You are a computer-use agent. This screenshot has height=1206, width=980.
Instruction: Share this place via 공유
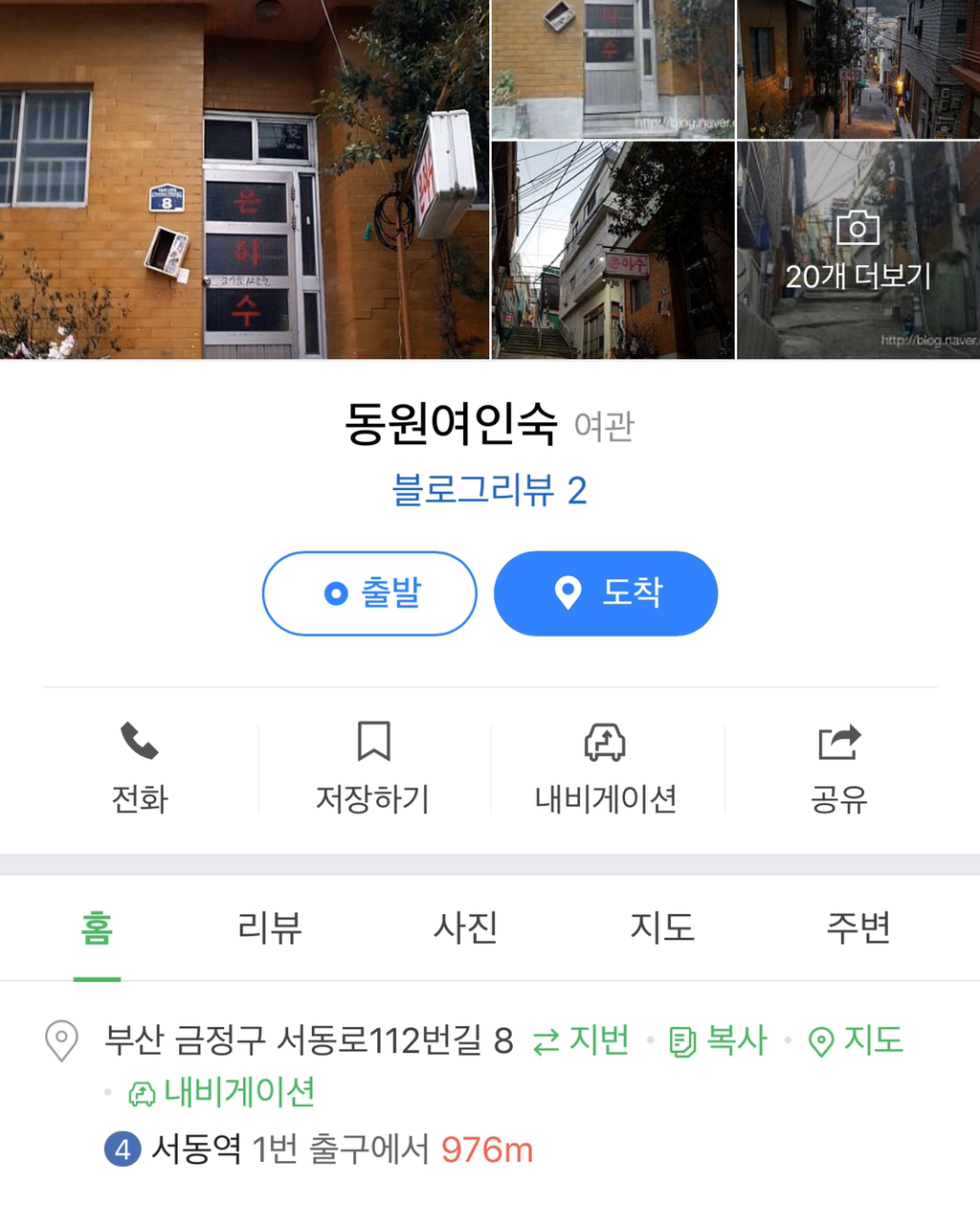838,768
